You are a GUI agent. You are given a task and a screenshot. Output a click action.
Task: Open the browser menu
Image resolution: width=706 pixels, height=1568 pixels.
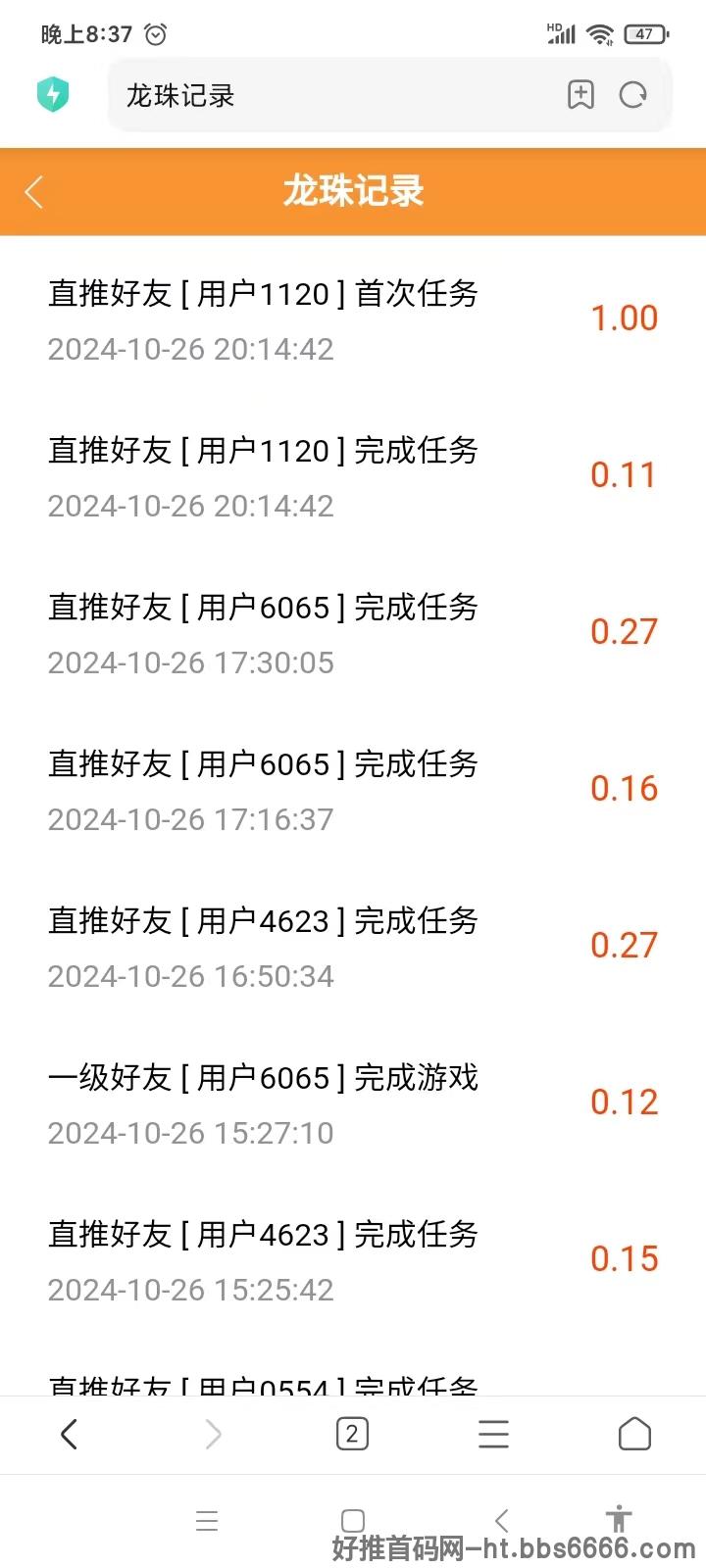[493, 1435]
